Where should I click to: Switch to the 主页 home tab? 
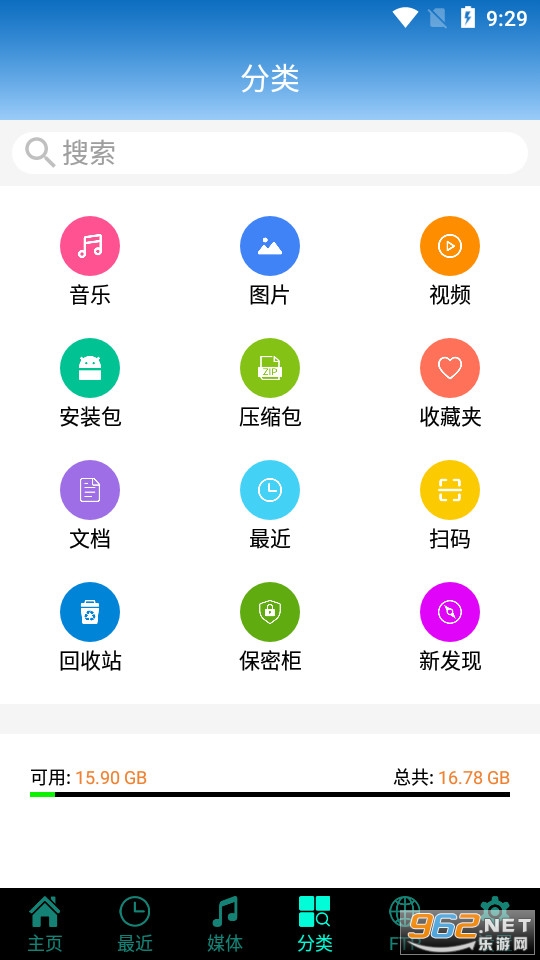[x=45, y=924]
